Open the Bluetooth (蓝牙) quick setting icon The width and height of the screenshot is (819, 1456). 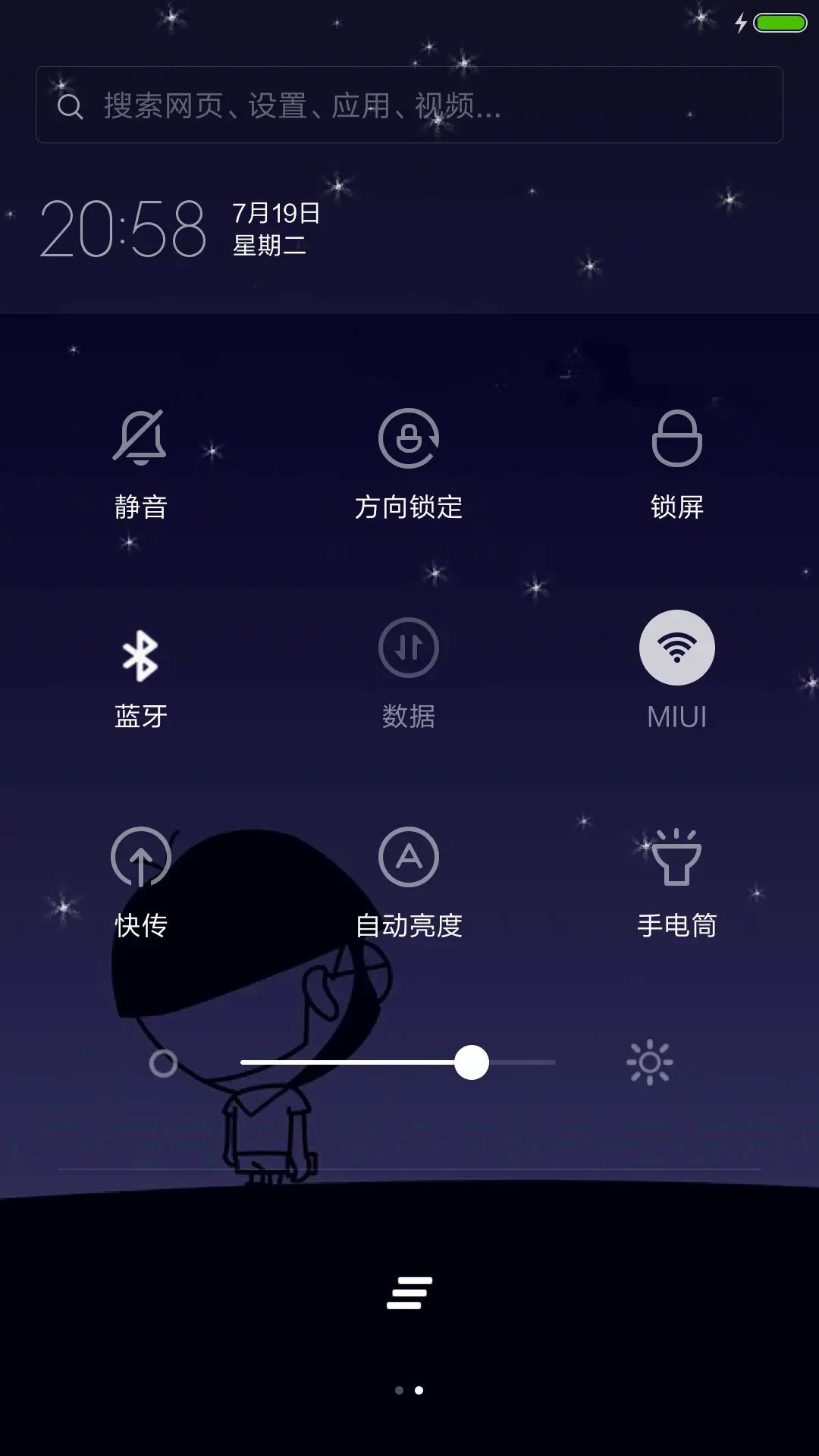[141, 648]
